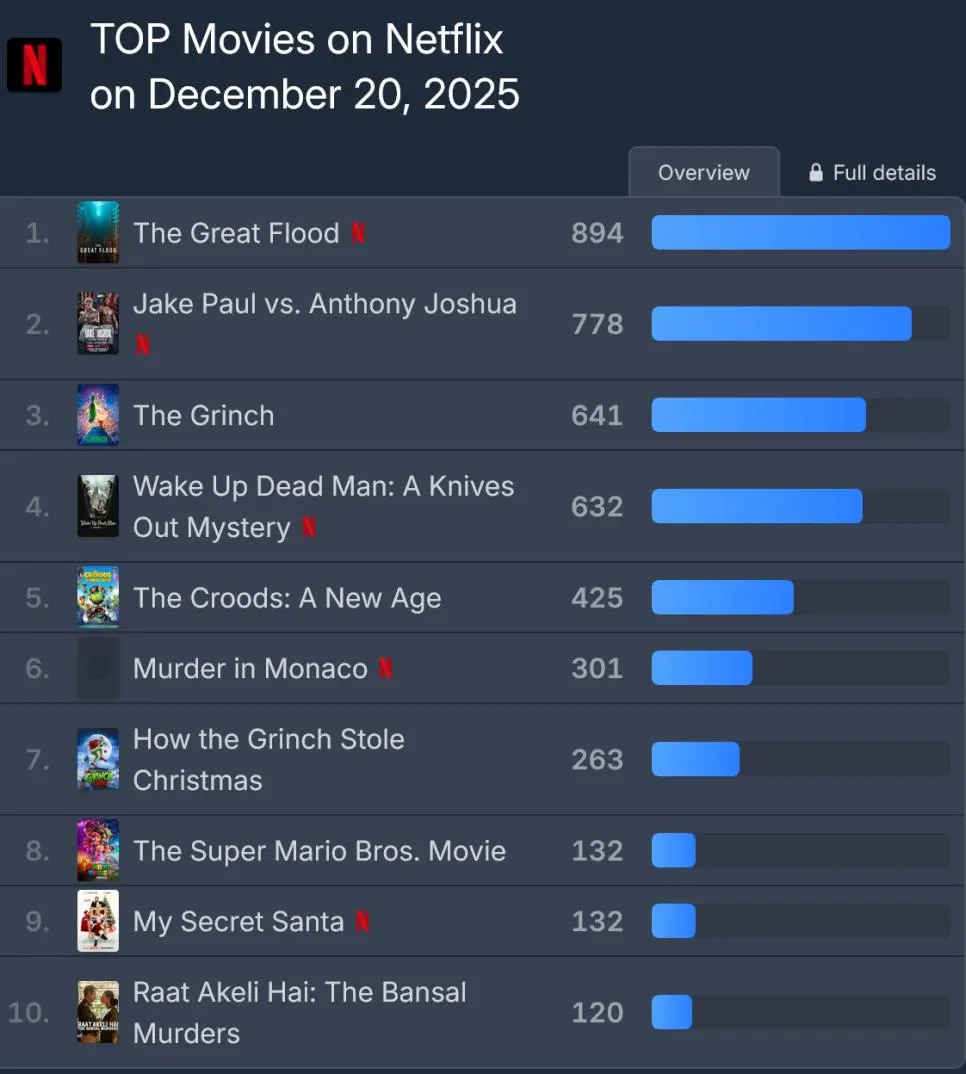Open How the Grinch Stole Christmas

[x=269, y=760]
